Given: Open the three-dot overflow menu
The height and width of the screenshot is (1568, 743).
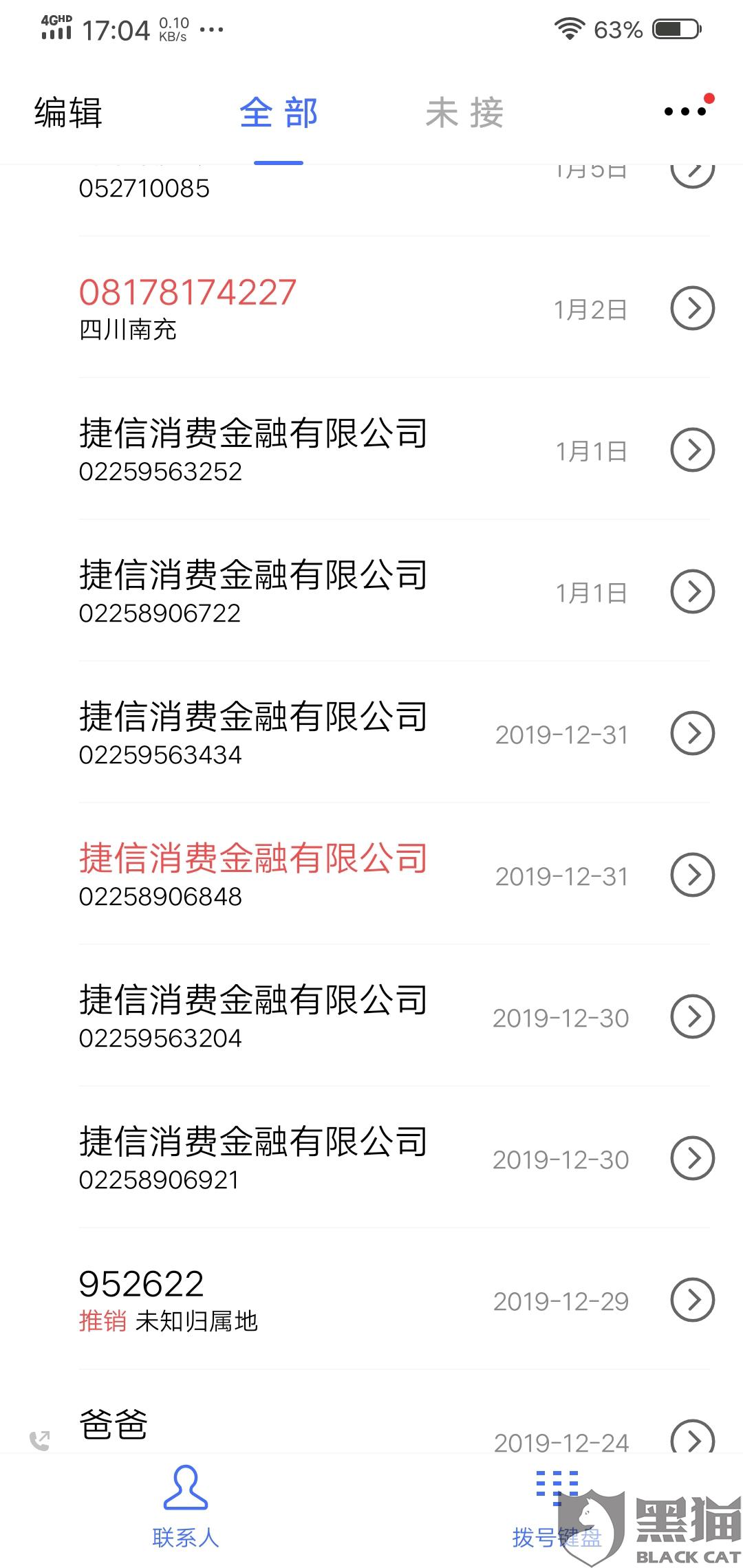Looking at the screenshot, I should [x=685, y=111].
